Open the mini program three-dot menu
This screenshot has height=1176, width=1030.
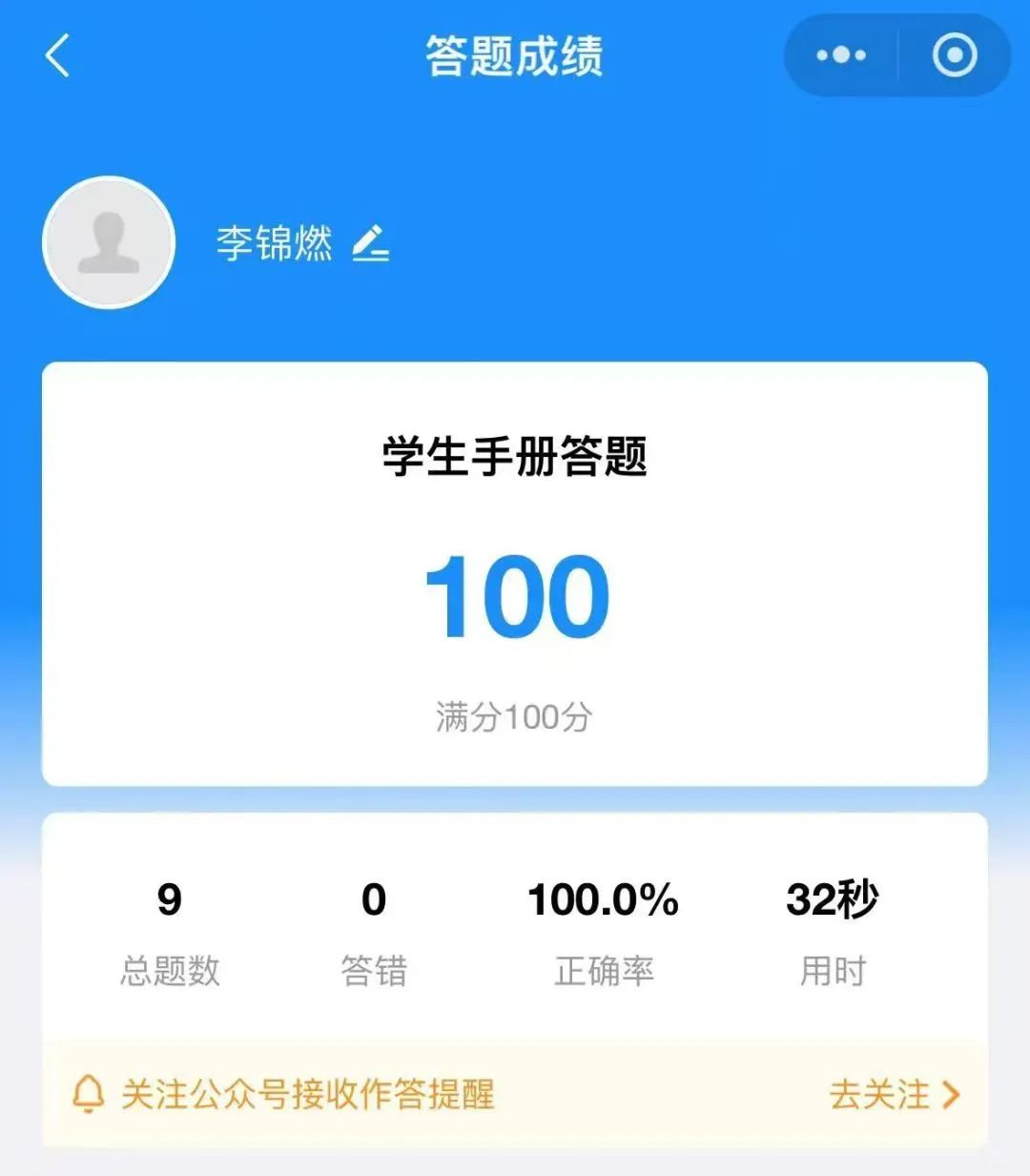(840, 55)
